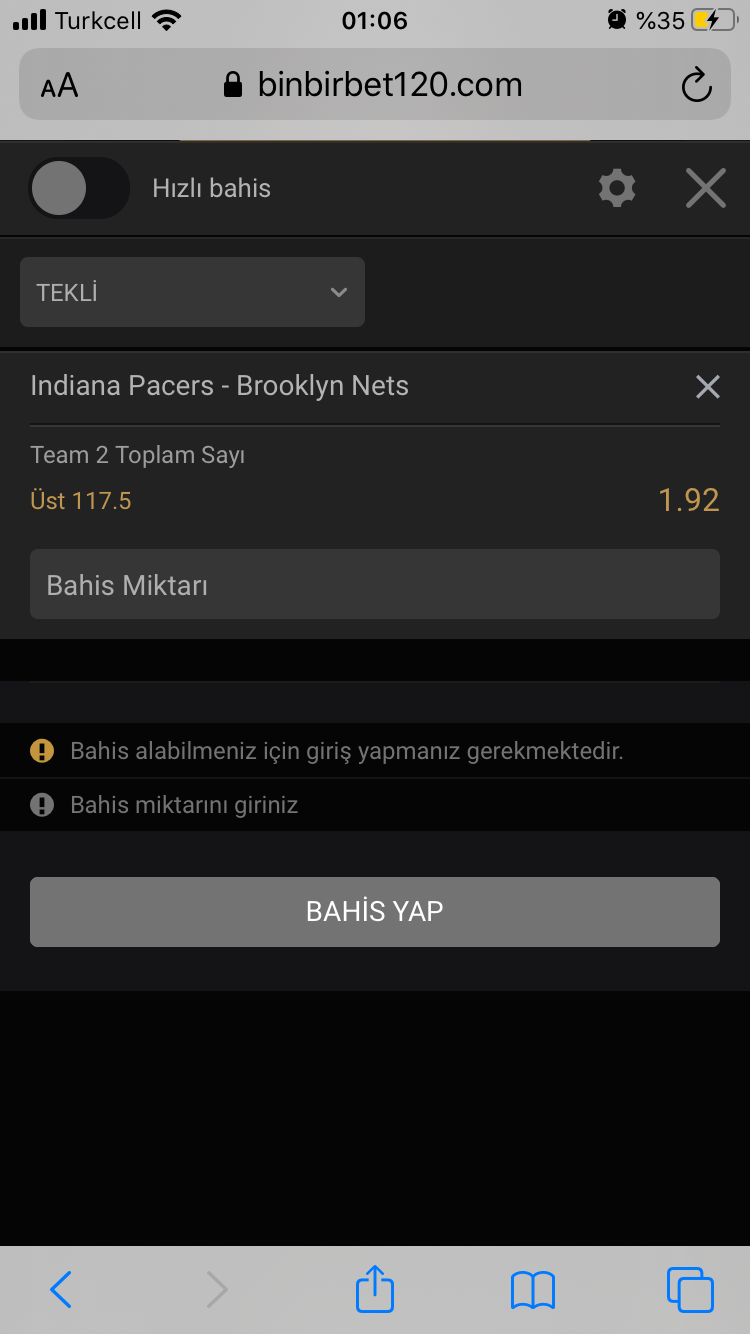750x1334 pixels.
Task: Reload the page in Safari
Action: 696,85
